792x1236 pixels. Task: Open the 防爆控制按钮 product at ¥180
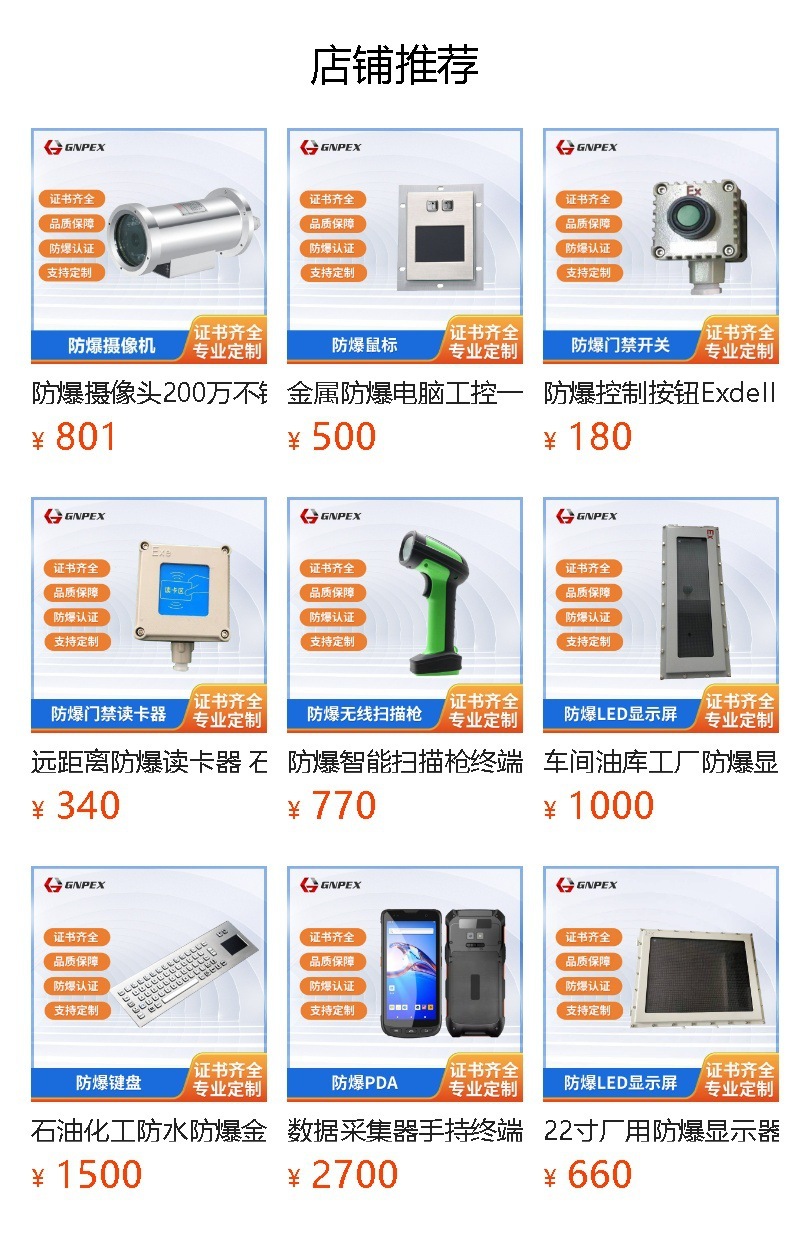point(661,246)
